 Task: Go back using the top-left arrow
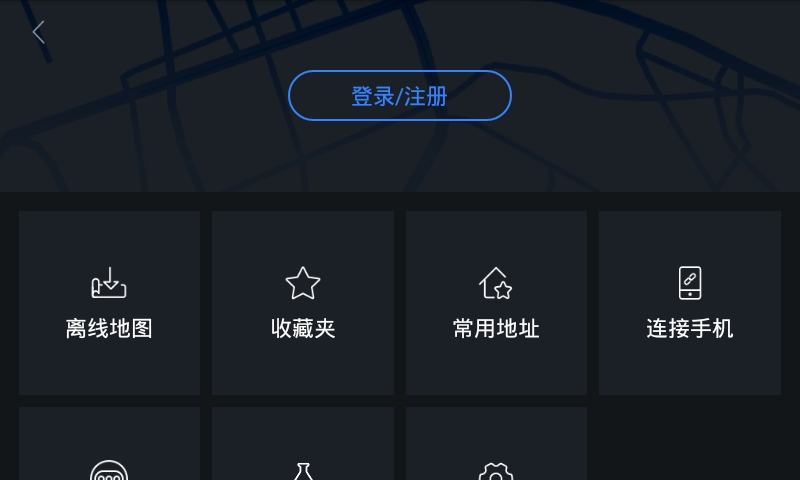[39, 33]
